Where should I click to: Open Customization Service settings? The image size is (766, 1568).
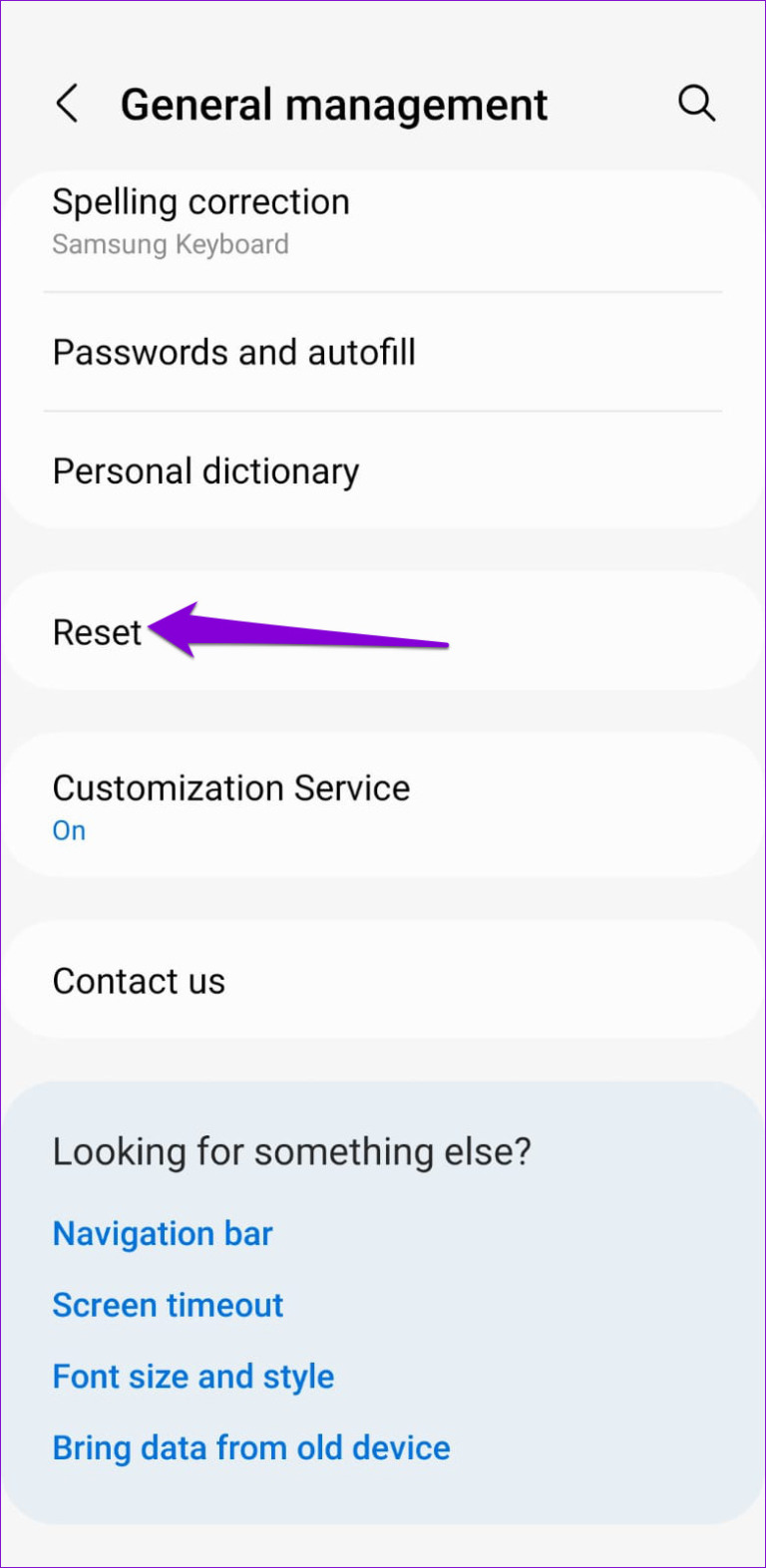230,787
